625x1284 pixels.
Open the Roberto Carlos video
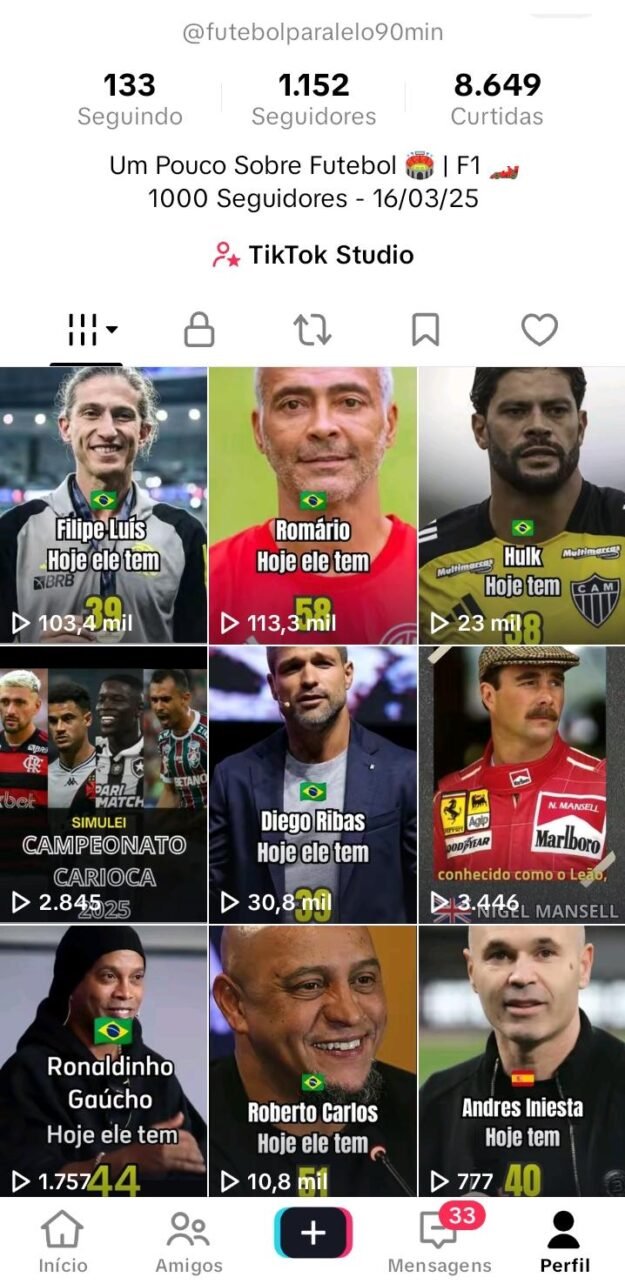coord(312,1060)
